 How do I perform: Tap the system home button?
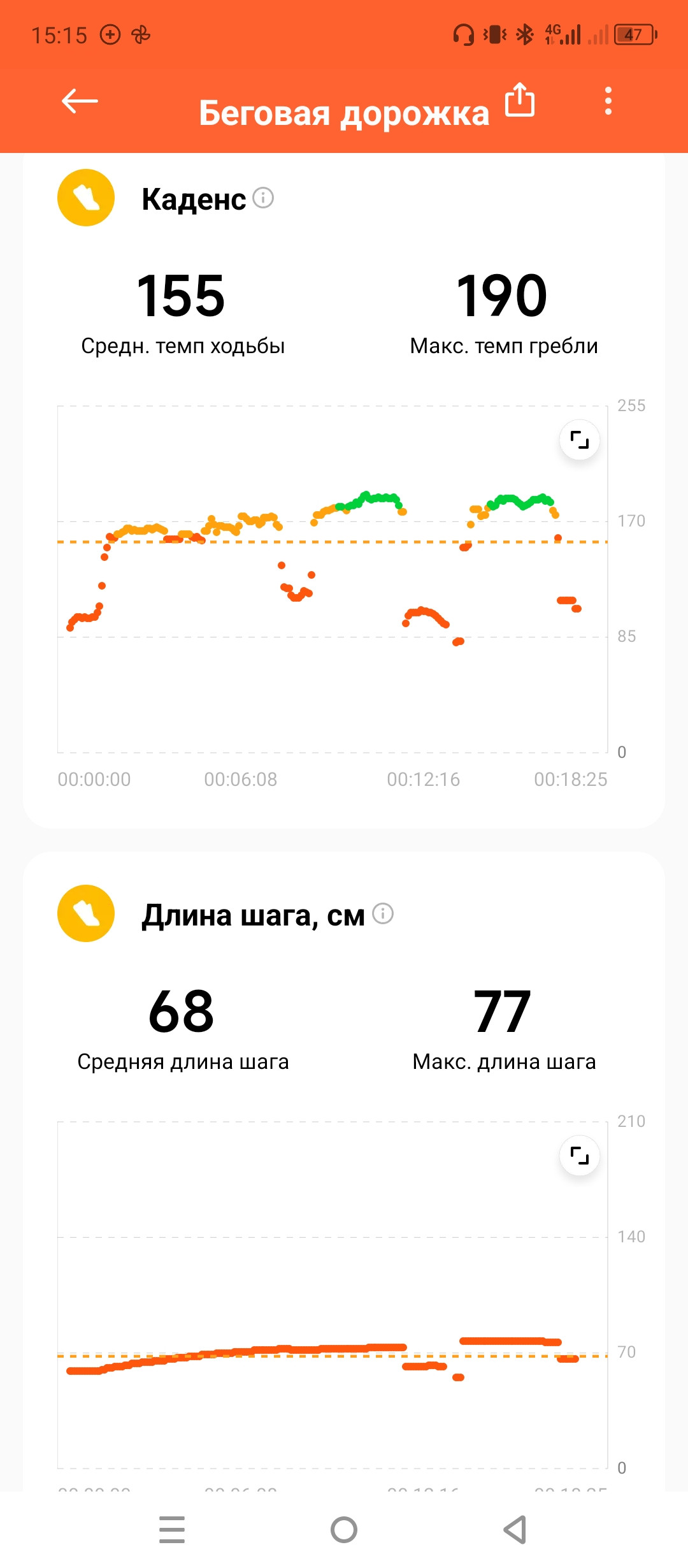pos(344,1530)
